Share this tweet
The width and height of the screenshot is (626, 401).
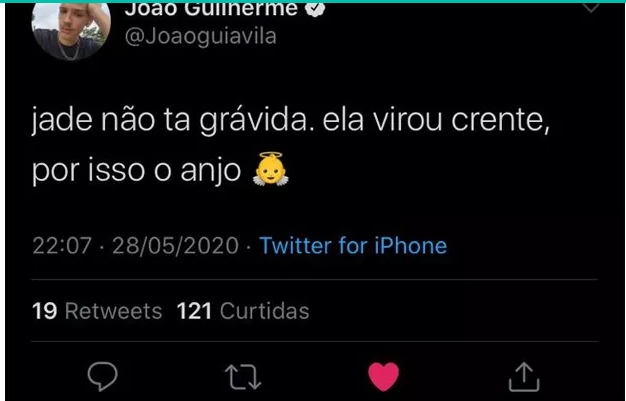coord(523,376)
